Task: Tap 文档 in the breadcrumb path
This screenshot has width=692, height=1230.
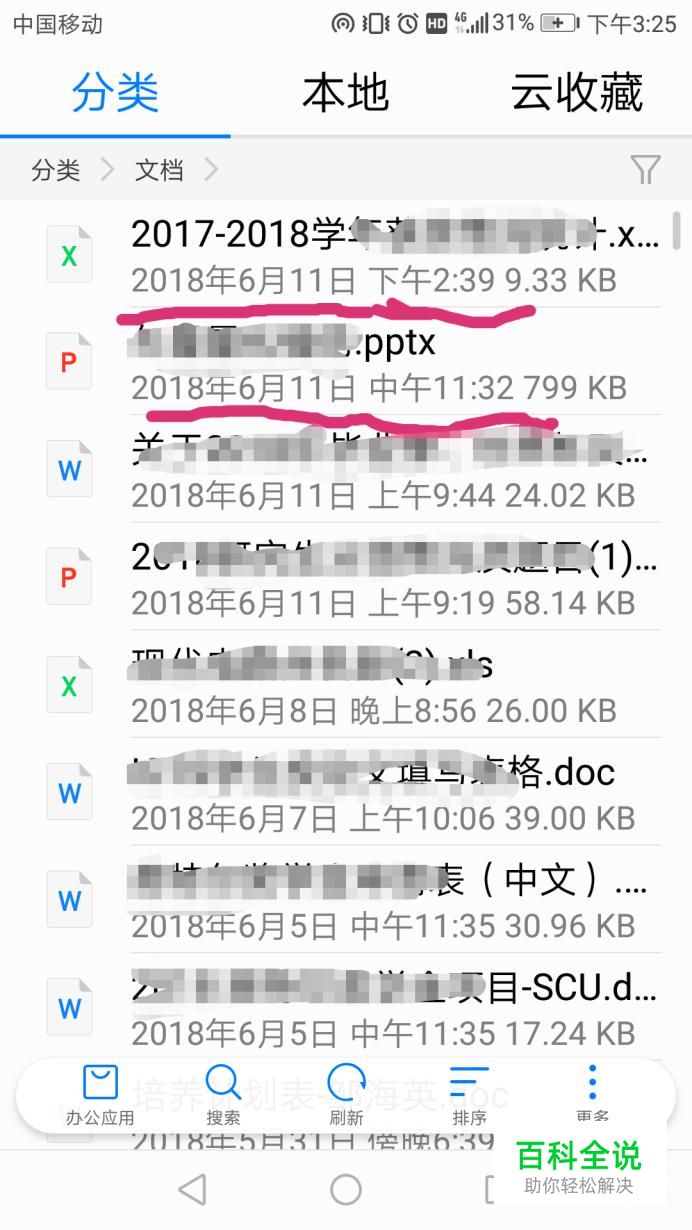Action: [159, 170]
